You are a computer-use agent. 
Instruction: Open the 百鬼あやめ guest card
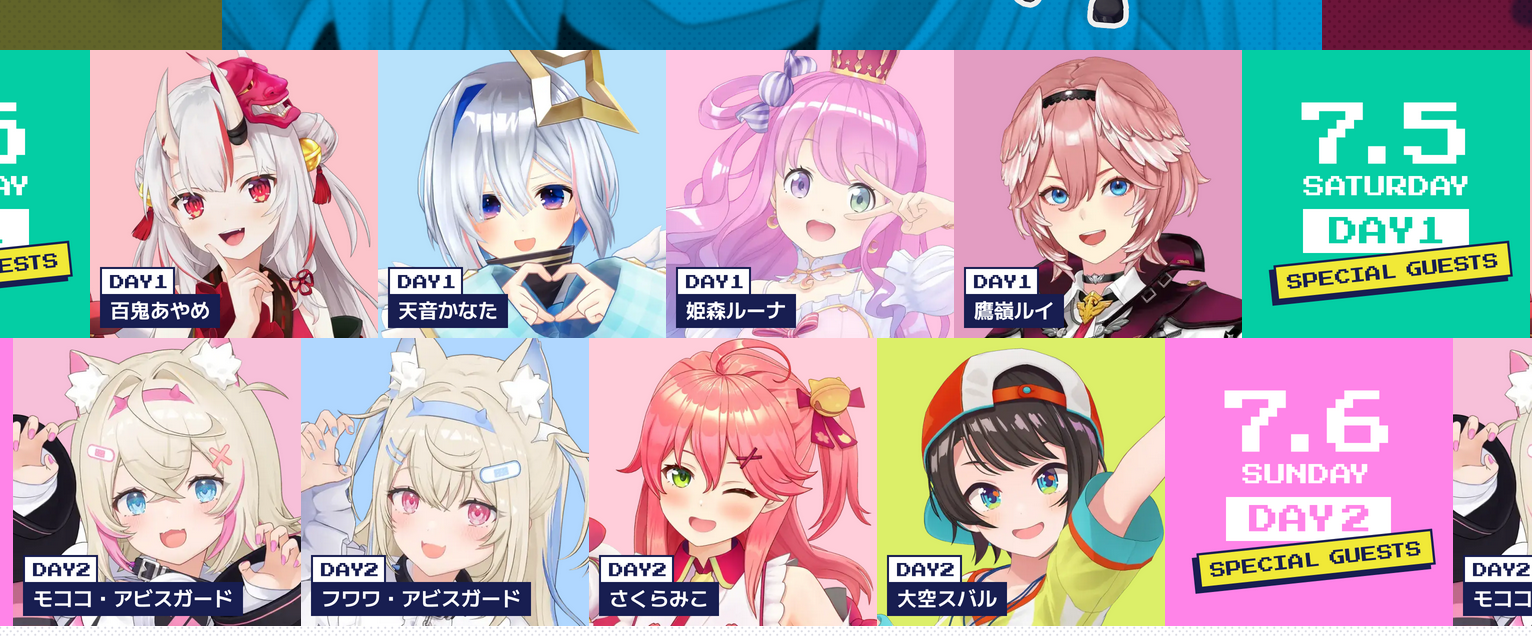click(x=233, y=194)
